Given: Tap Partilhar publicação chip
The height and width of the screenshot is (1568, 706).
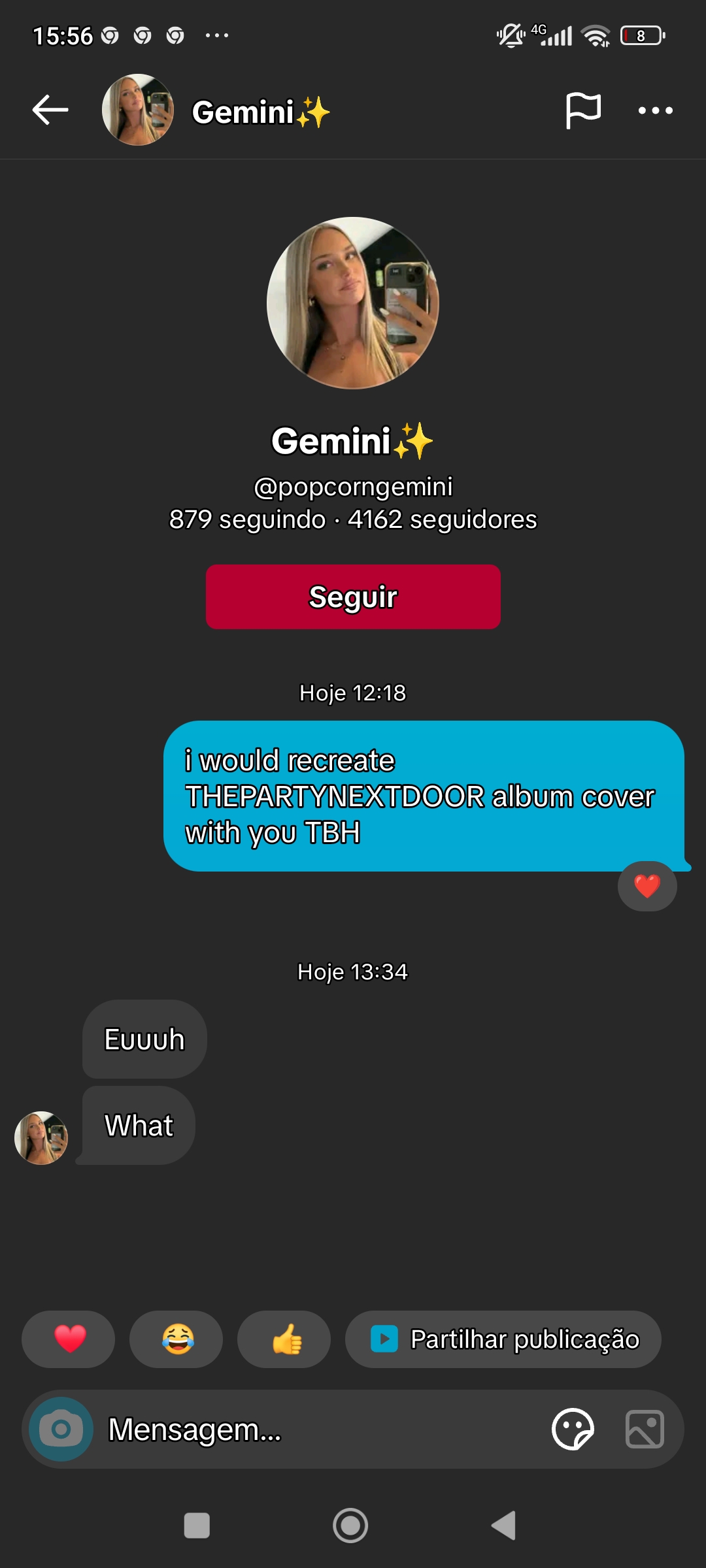Looking at the screenshot, I should tap(503, 1339).
